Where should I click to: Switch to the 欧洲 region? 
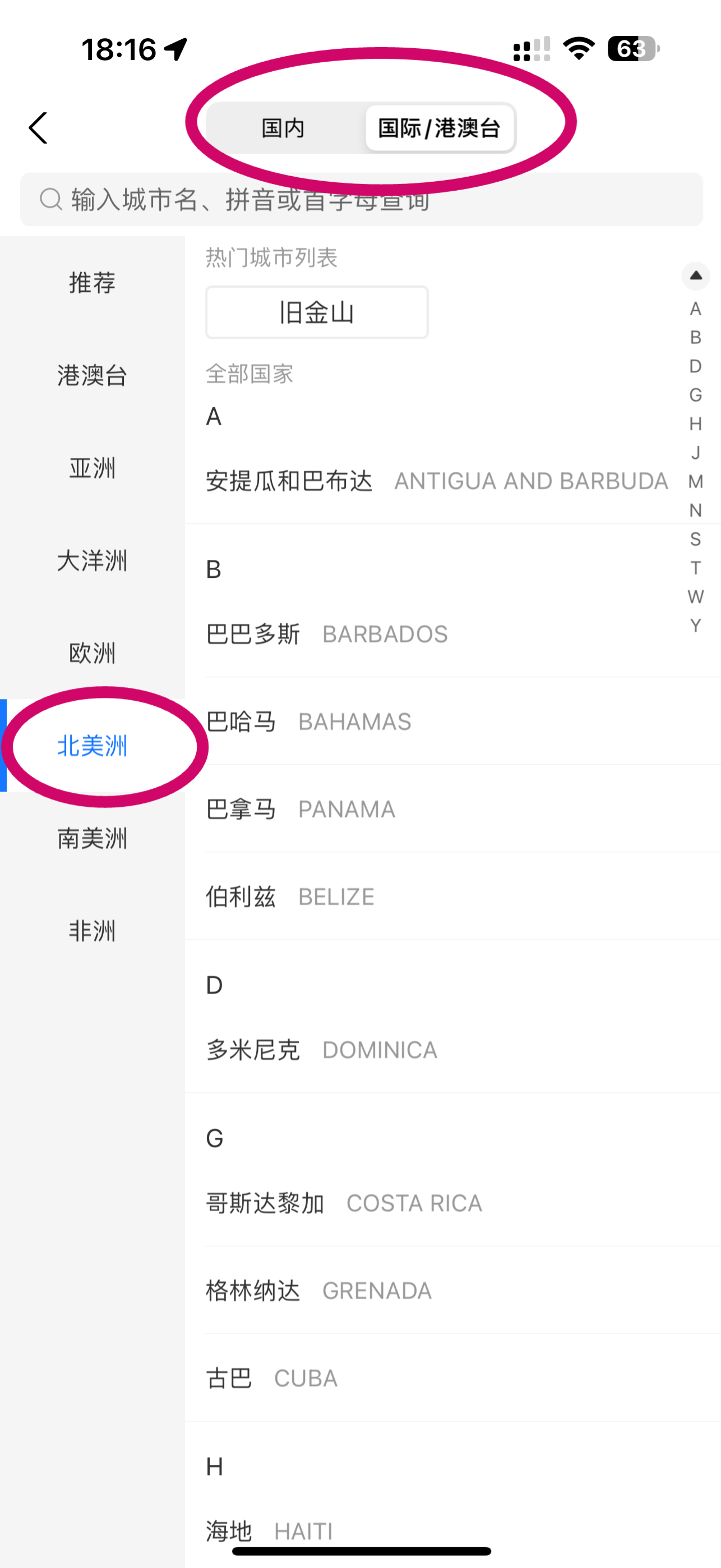(93, 653)
